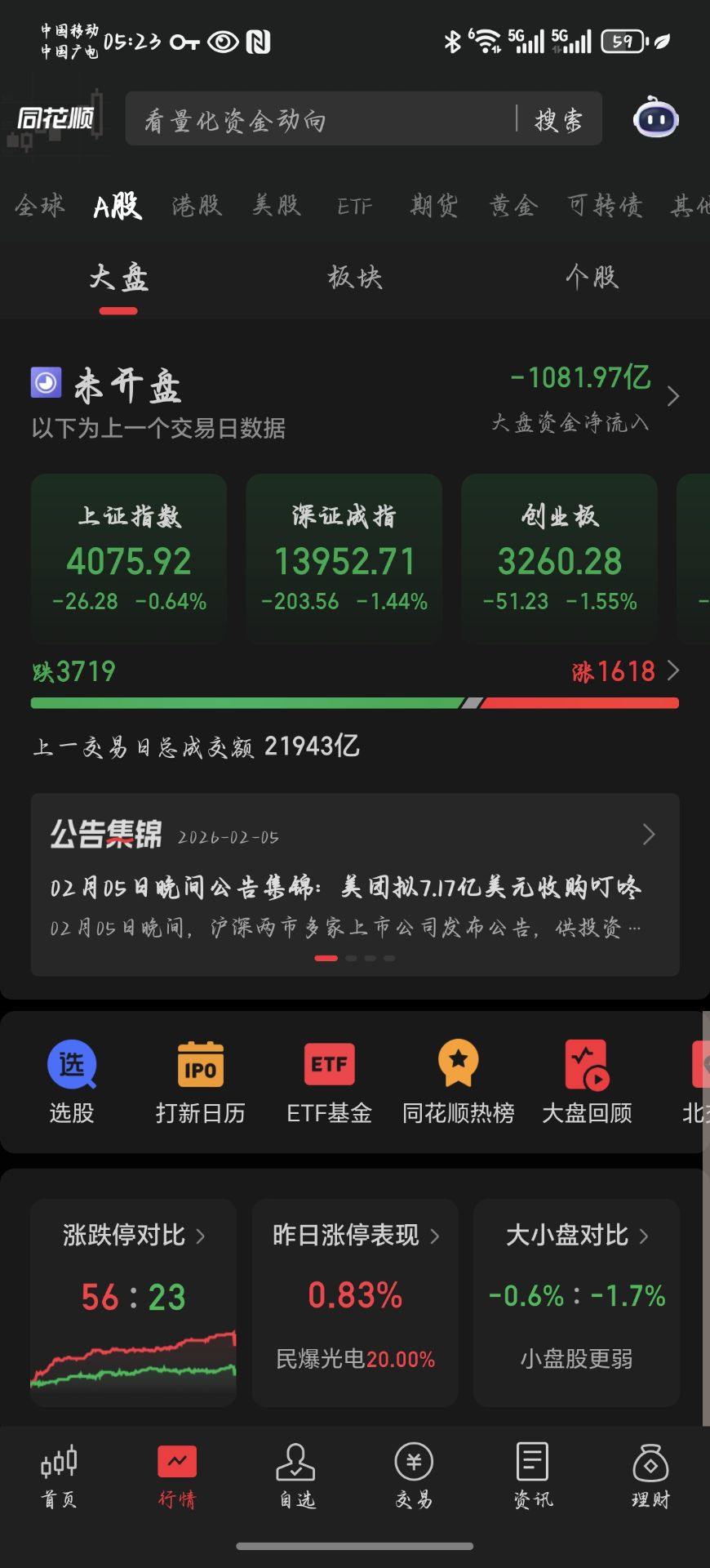Open 打新日历 IPO calendar
The image size is (710, 1568).
pyautogui.click(x=200, y=1081)
